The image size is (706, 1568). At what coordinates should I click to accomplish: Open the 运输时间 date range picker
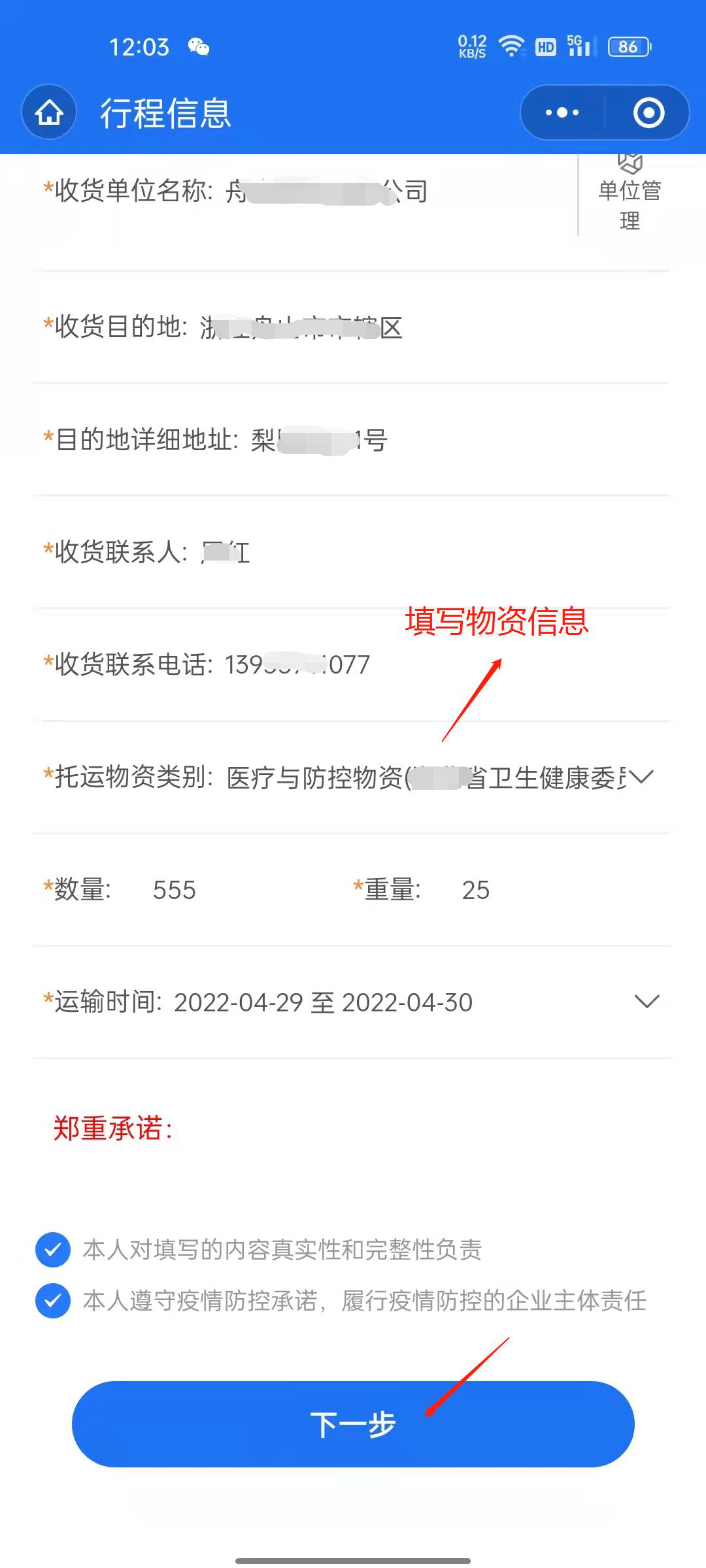pyautogui.click(x=646, y=1002)
